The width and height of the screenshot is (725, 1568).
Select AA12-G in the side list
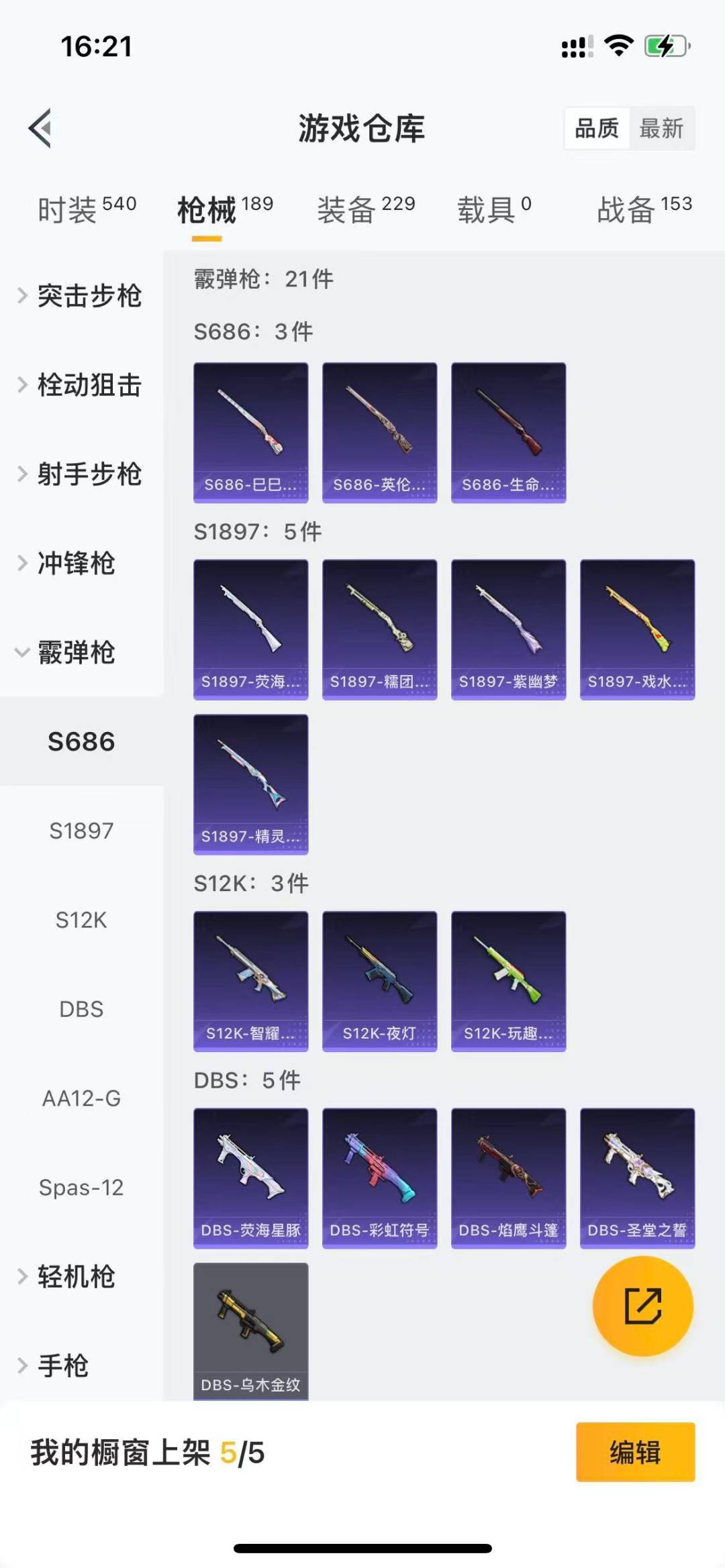pyautogui.click(x=81, y=1098)
